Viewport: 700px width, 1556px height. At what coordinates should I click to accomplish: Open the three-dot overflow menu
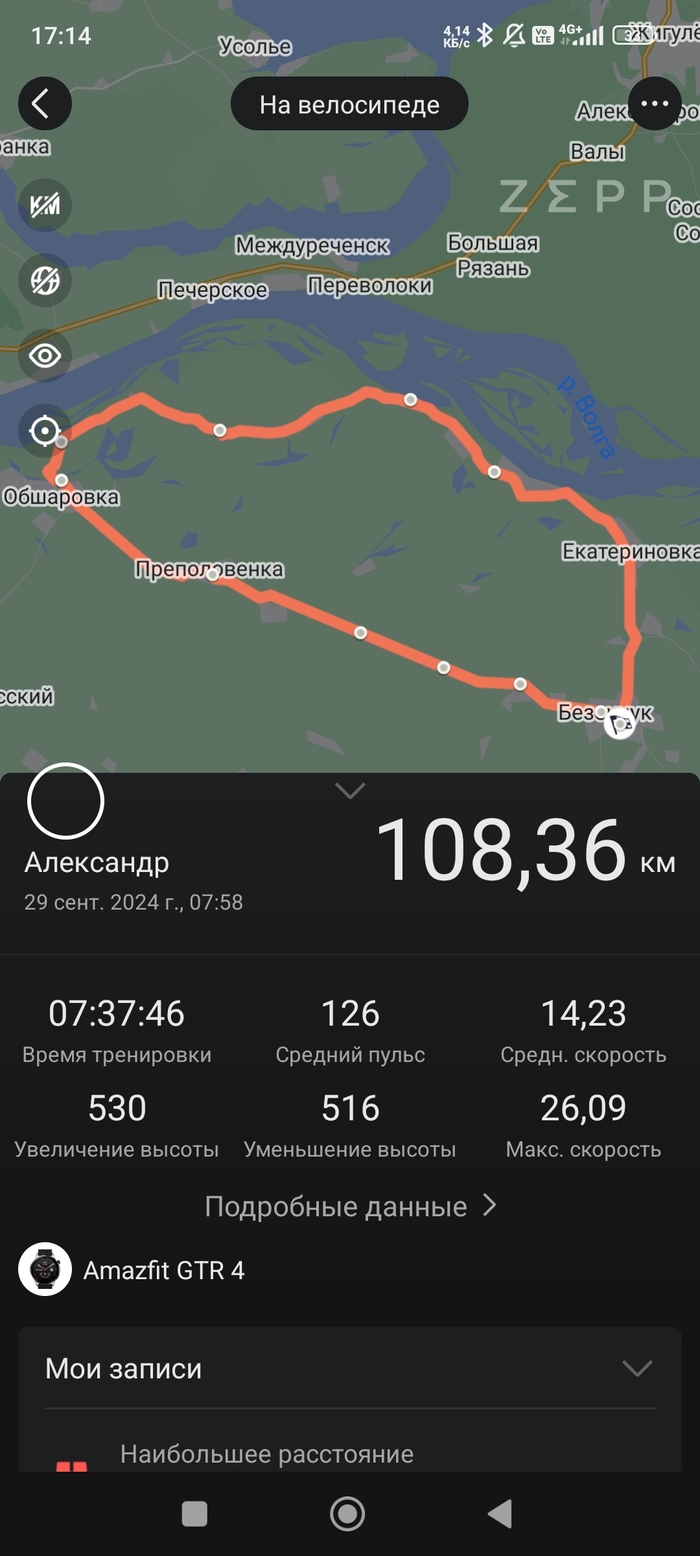pos(655,104)
